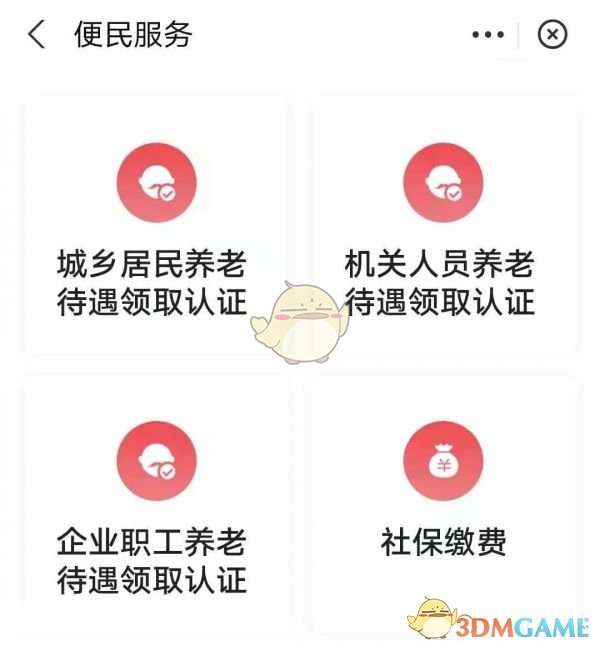Open 城乡居民养老待遇领取认证
This screenshot has height=646, width=600.
155,230
